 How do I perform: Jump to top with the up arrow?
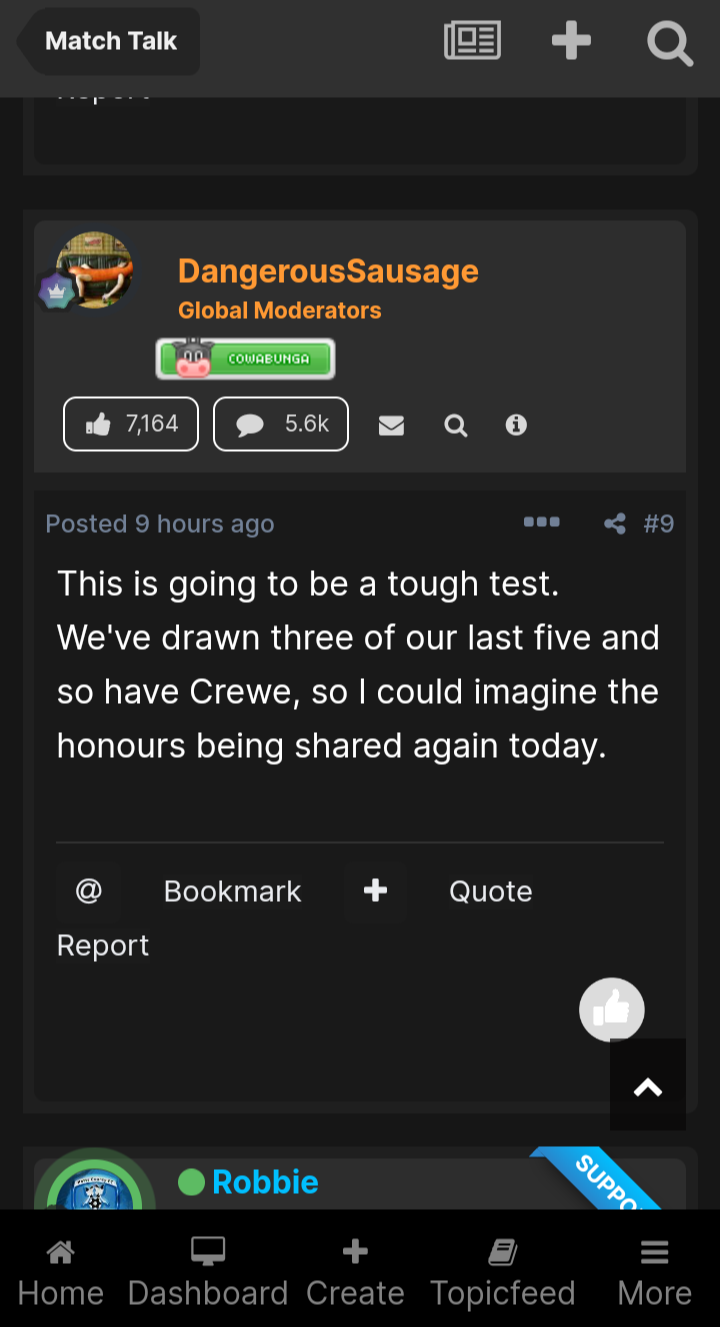[648, 1085]
